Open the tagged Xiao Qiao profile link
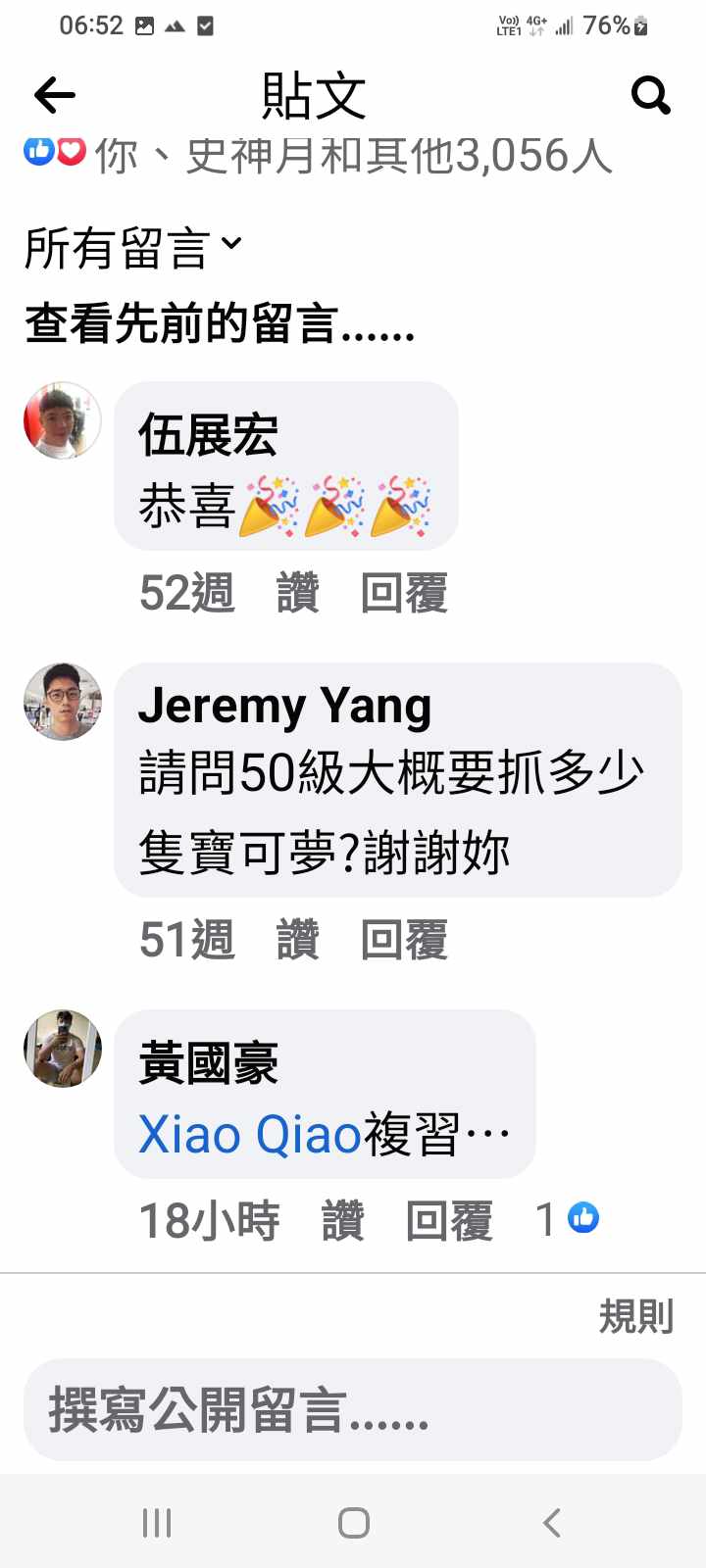 (x=250, y=1135)
